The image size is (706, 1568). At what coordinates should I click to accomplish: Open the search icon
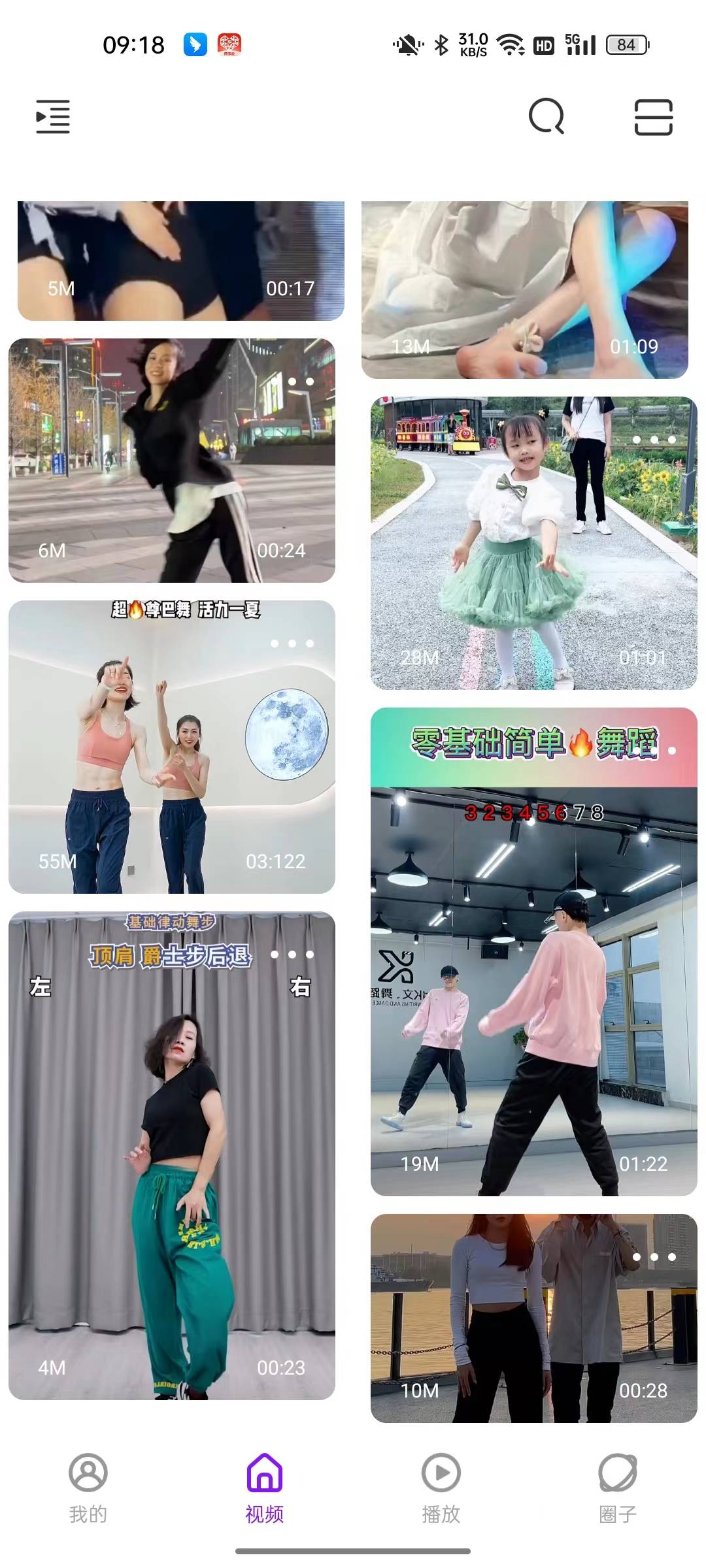[x=546, y=117]
